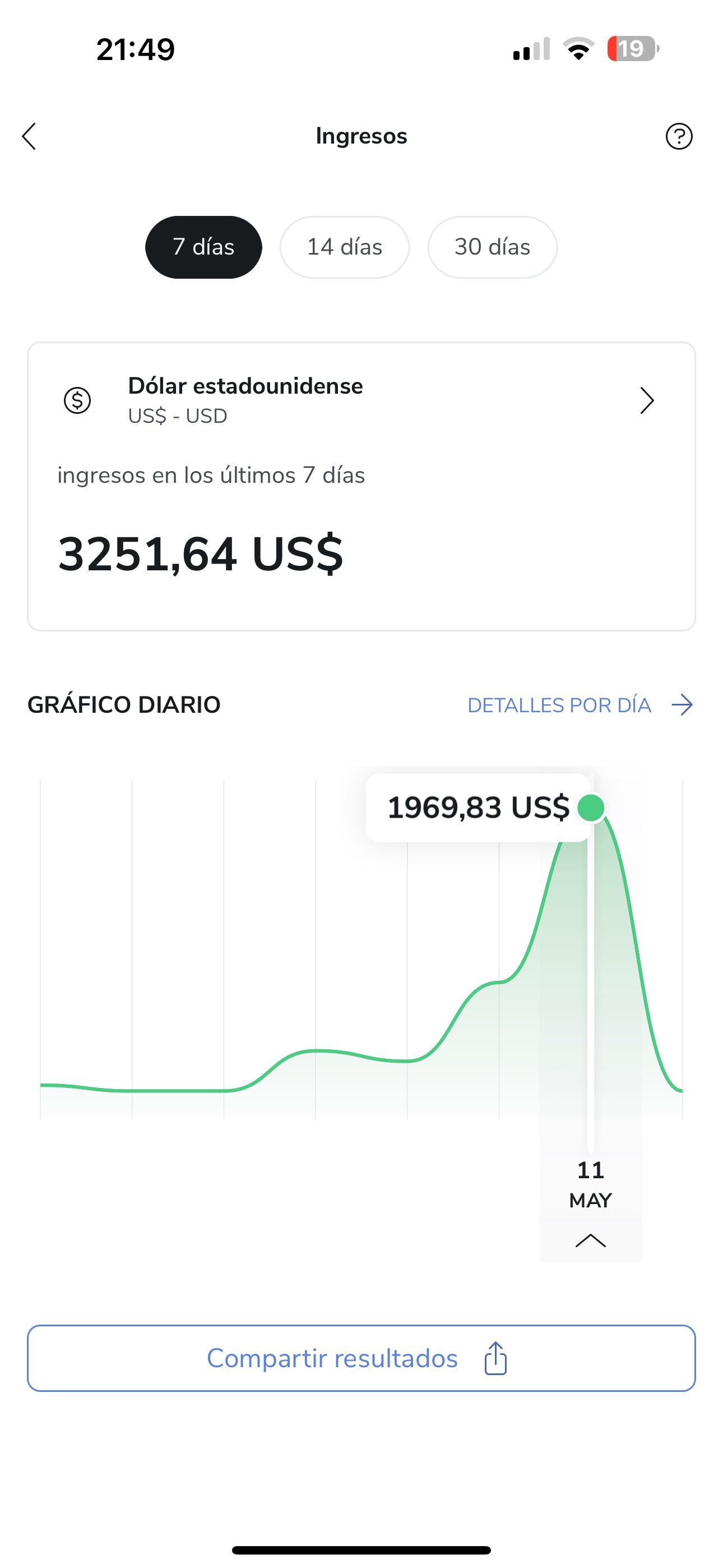Screen dimensions: 723x1568
Task: Collapse the 11 MAY chevron
Action: pyautogui.click(x=590, y=1240)
